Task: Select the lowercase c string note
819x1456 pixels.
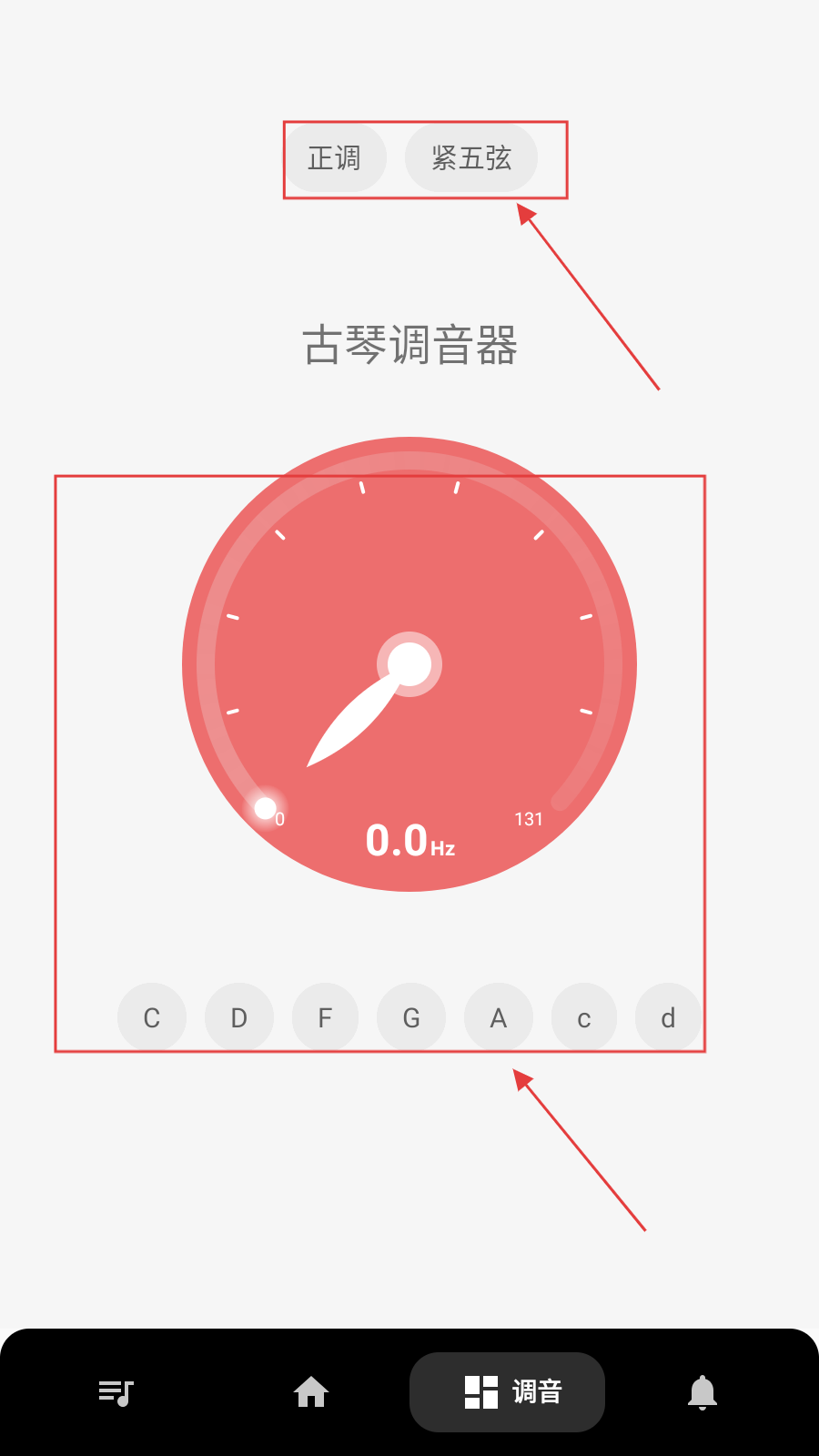Action: [x=584, y=1017]
